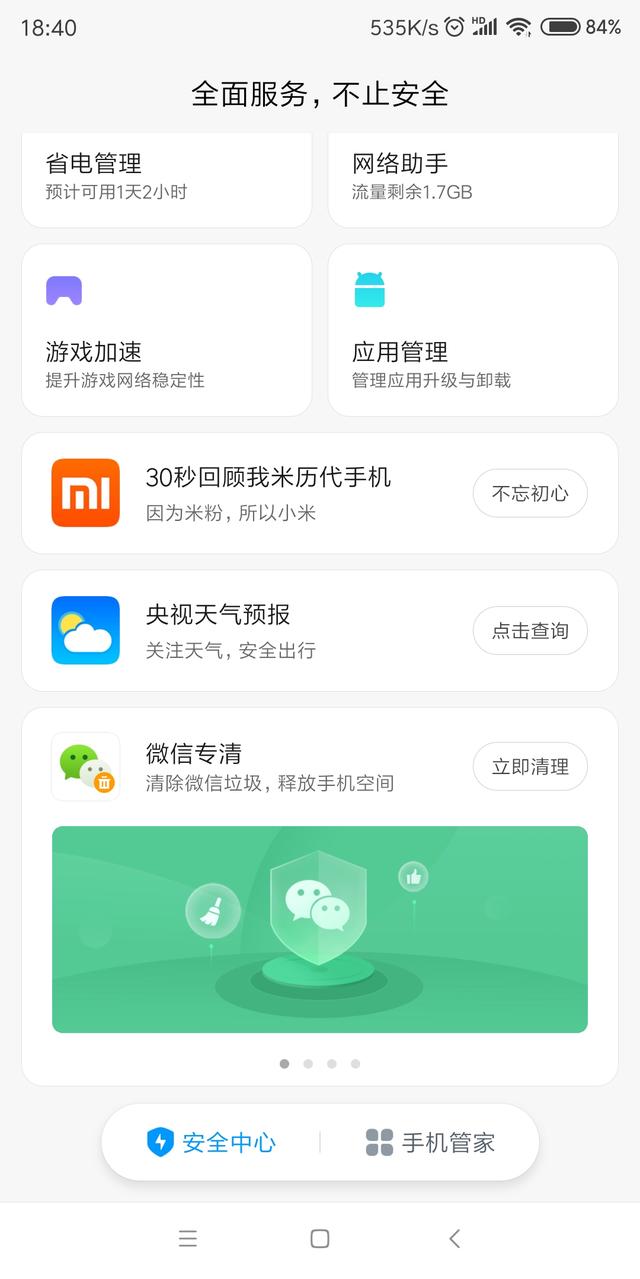Open the 央视天气预报 row

(320, 631)
